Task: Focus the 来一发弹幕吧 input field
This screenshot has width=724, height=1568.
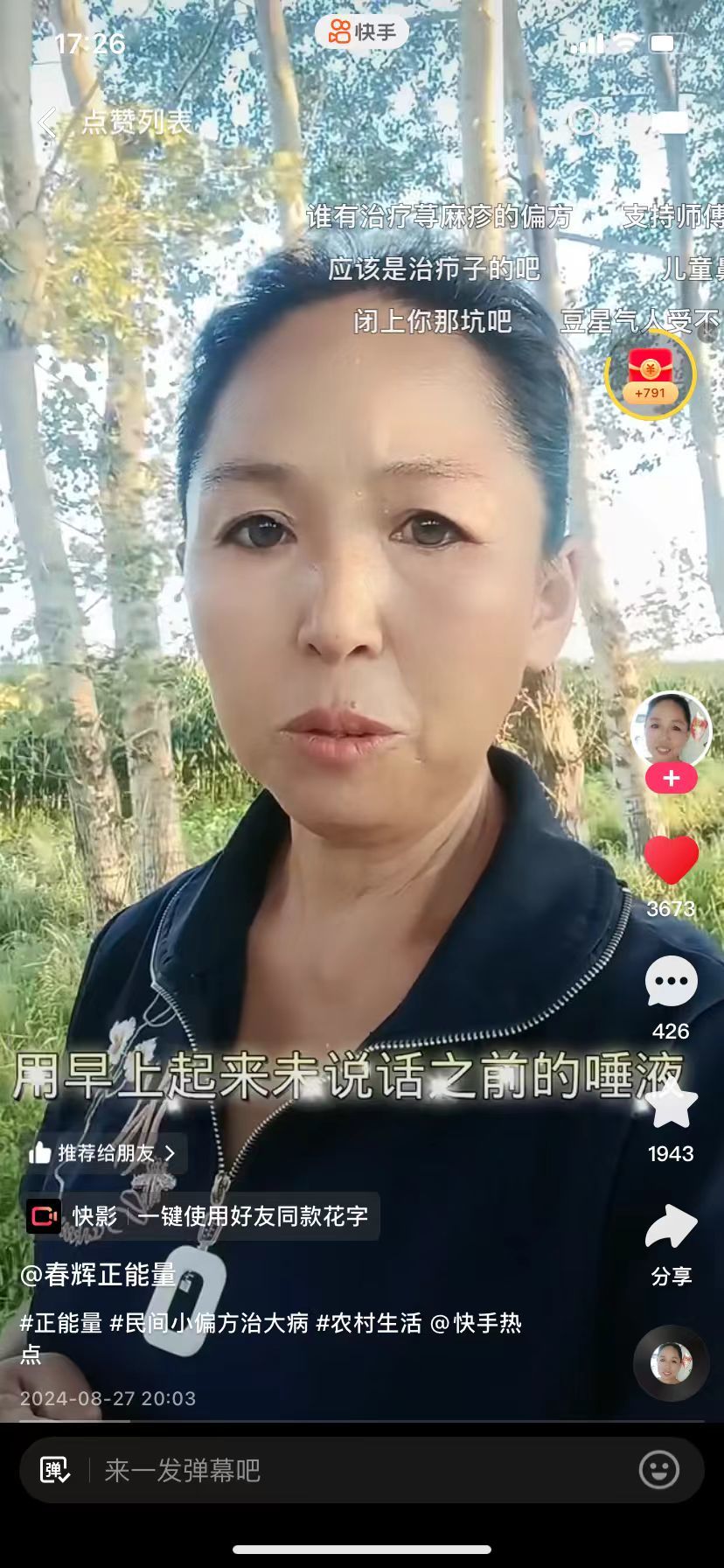Action: [350, 1470]
